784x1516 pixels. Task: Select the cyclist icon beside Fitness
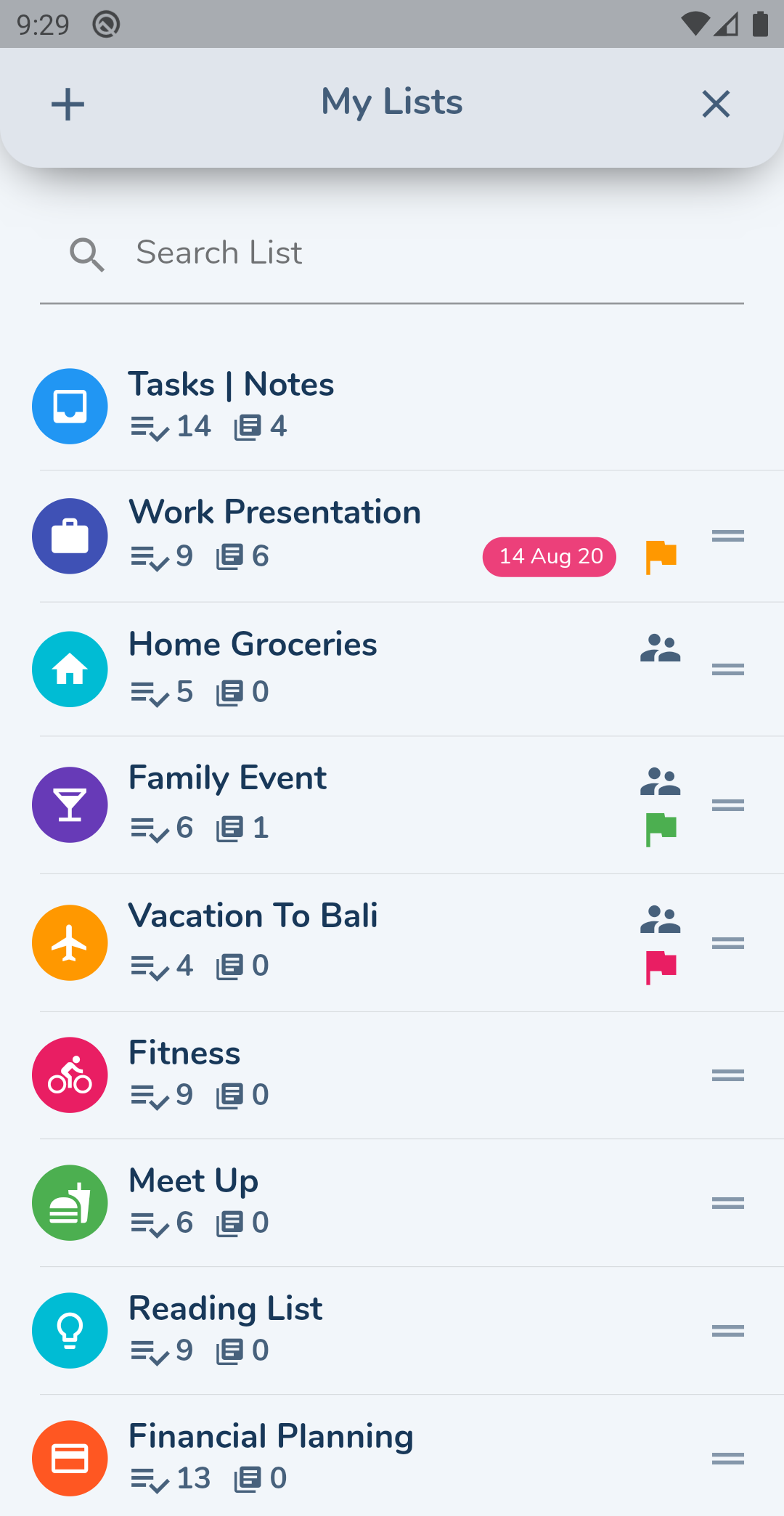(70, 1075)
